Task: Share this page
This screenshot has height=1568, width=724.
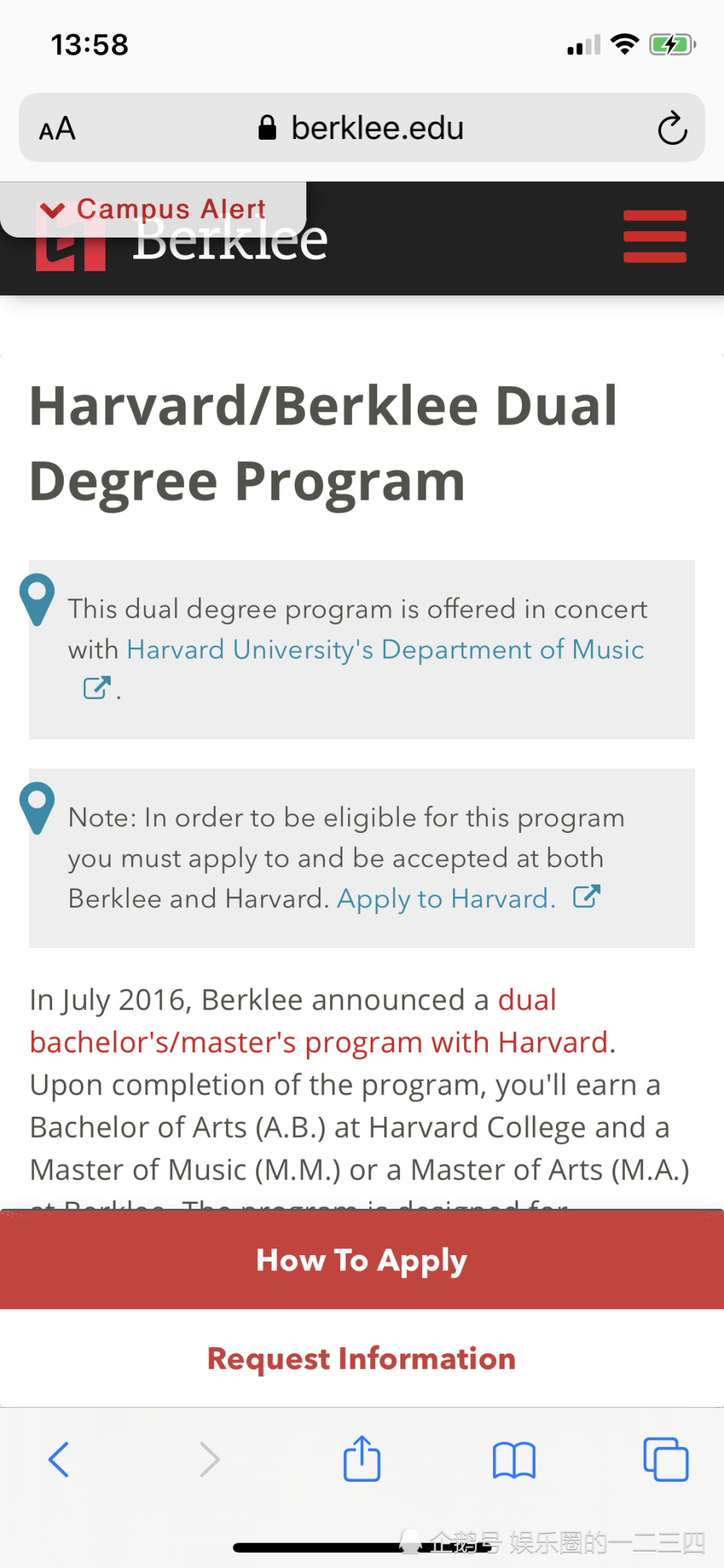Action: [362, 1459]
